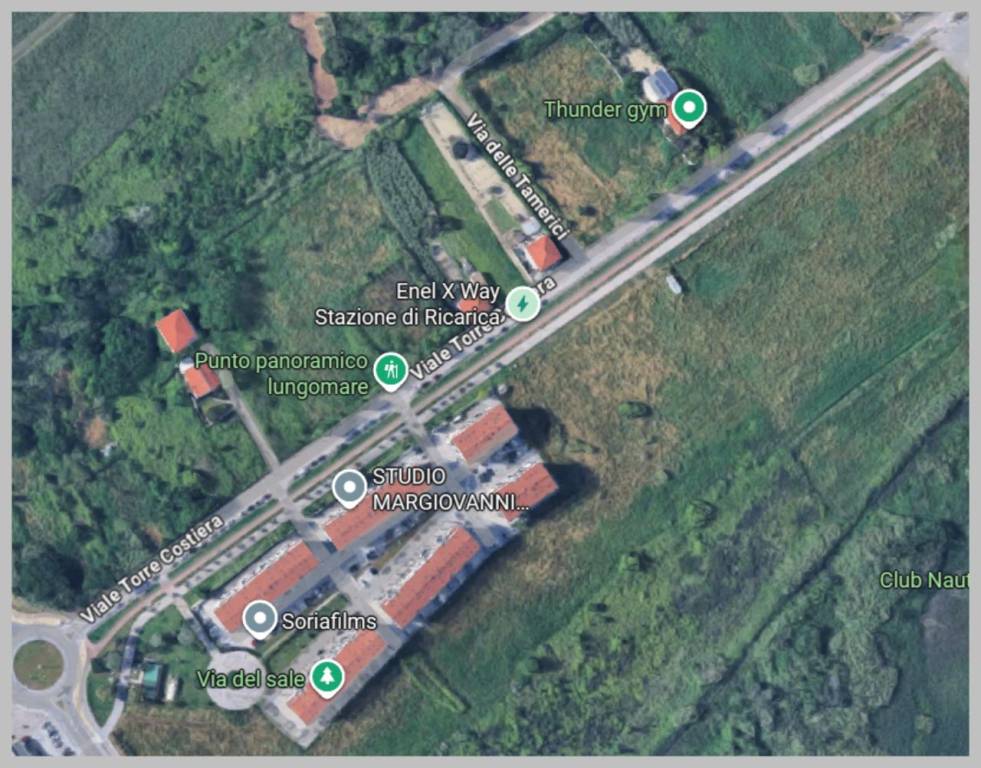Open the Thunder gym place pin

pos(687,106)
